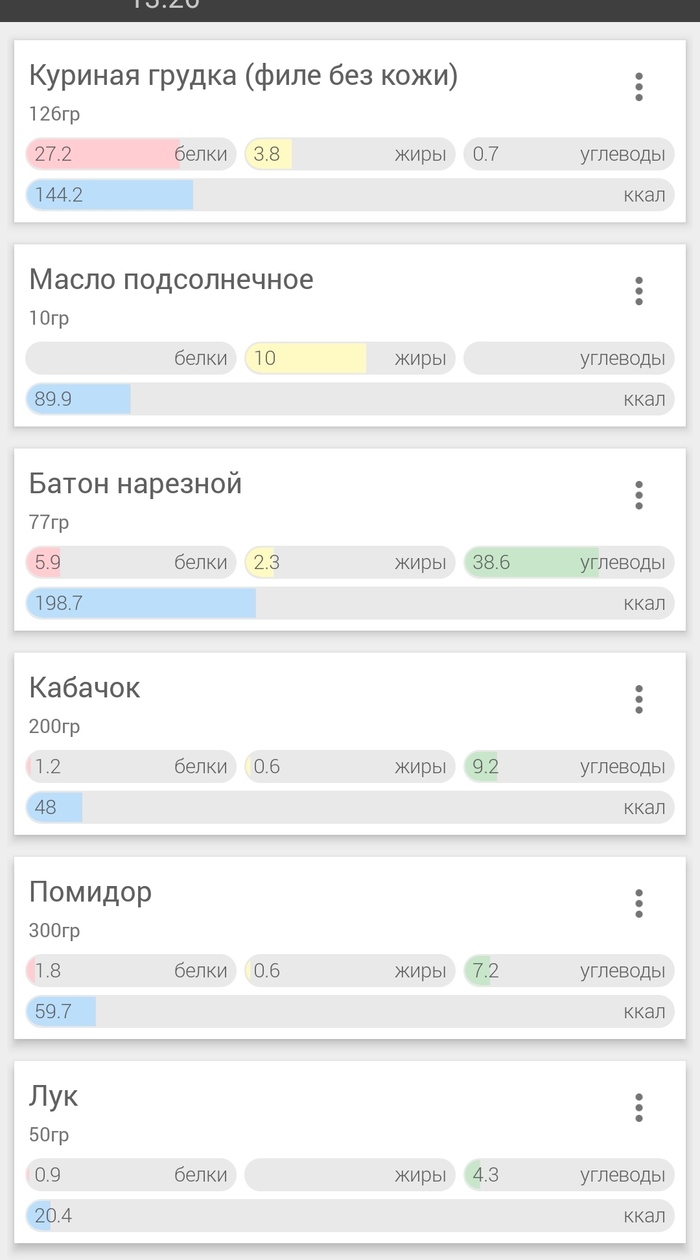Viewport: 700px width, 1260px height.
Task: Open the Куриная грудка food card
Action: [x=243, y=76]
